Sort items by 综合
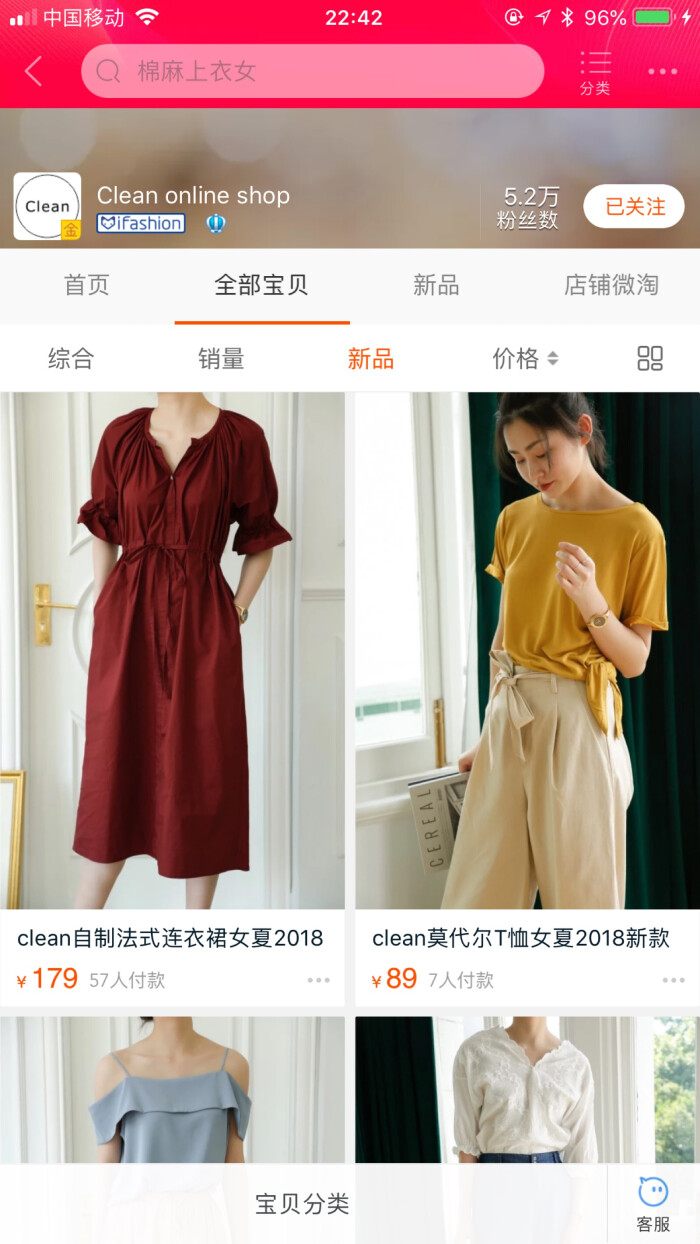Viewport: 700px width, 1244px height. 71,359
